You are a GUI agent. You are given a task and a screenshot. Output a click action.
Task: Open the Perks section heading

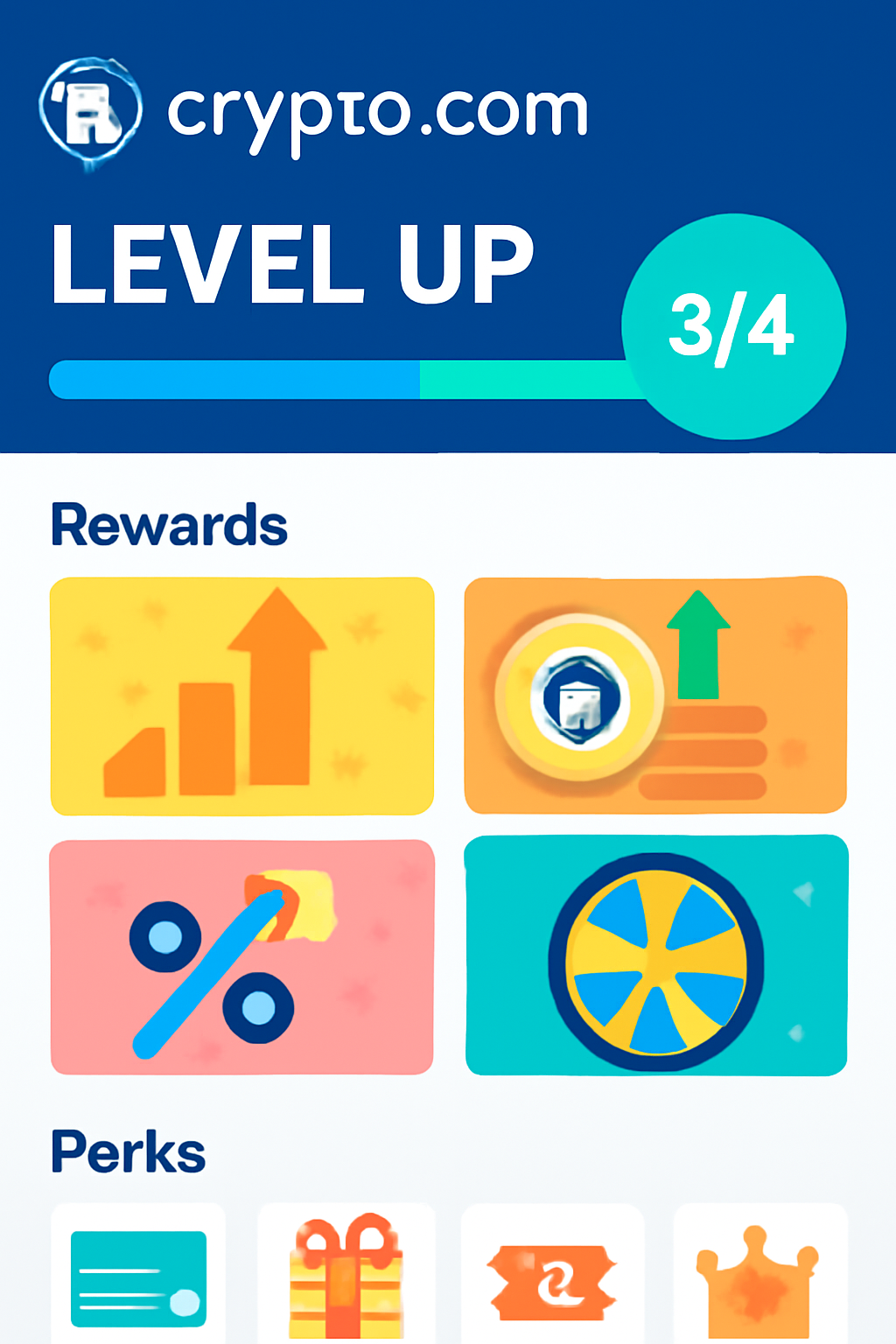pyautogui.click(x=128, y=1151)
